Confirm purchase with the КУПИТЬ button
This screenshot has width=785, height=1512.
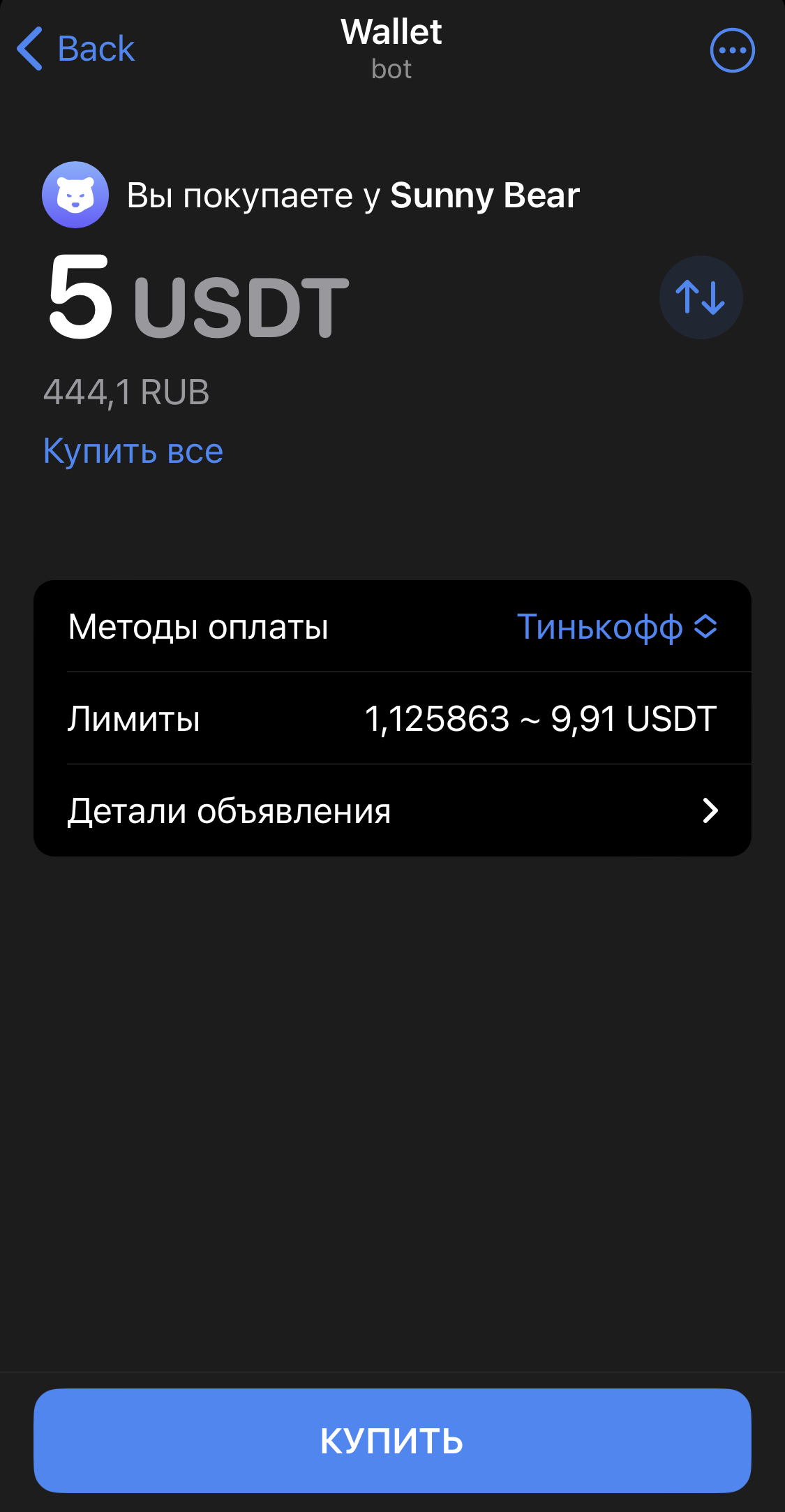tap(392, 1440)
